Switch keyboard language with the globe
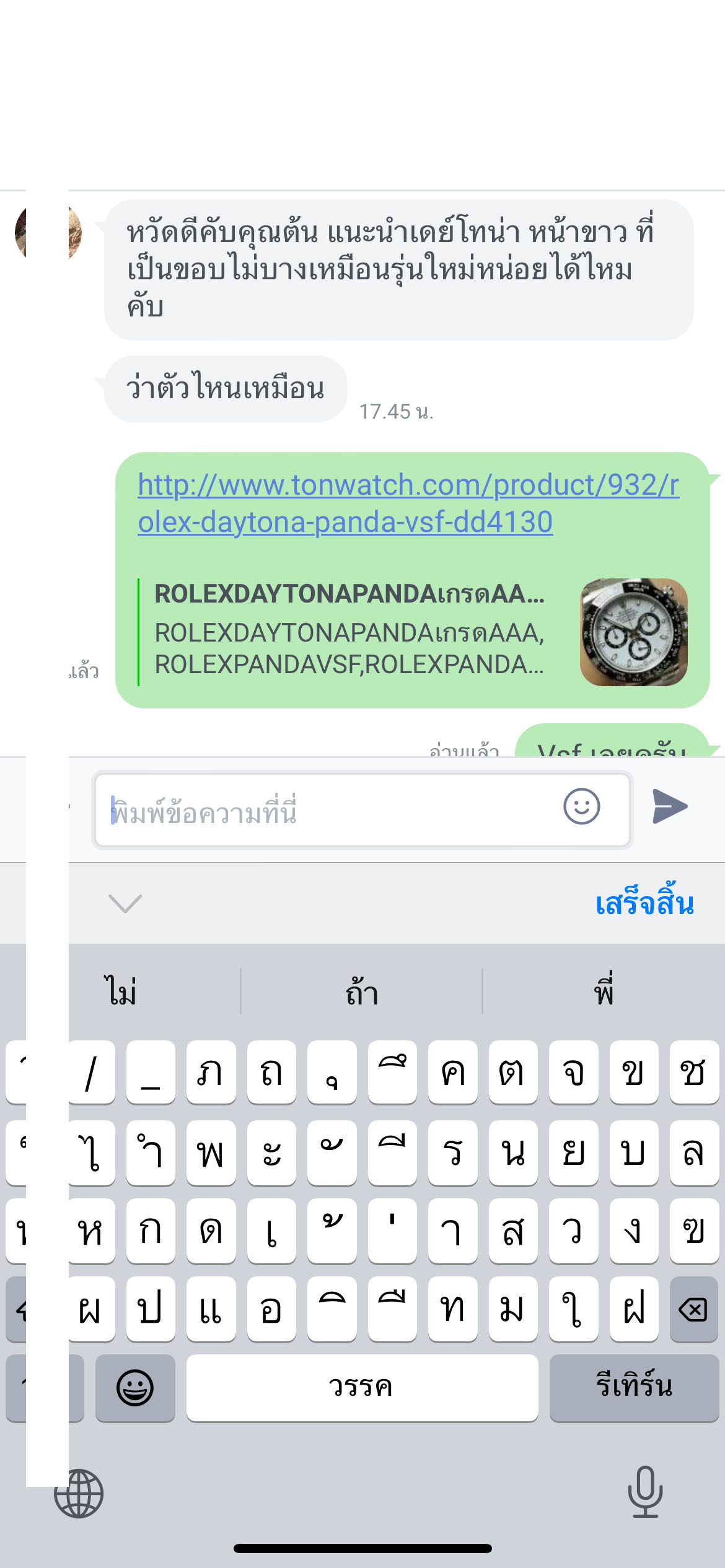The height and width of the screenshot is (1568, 725). point(79,1493)
